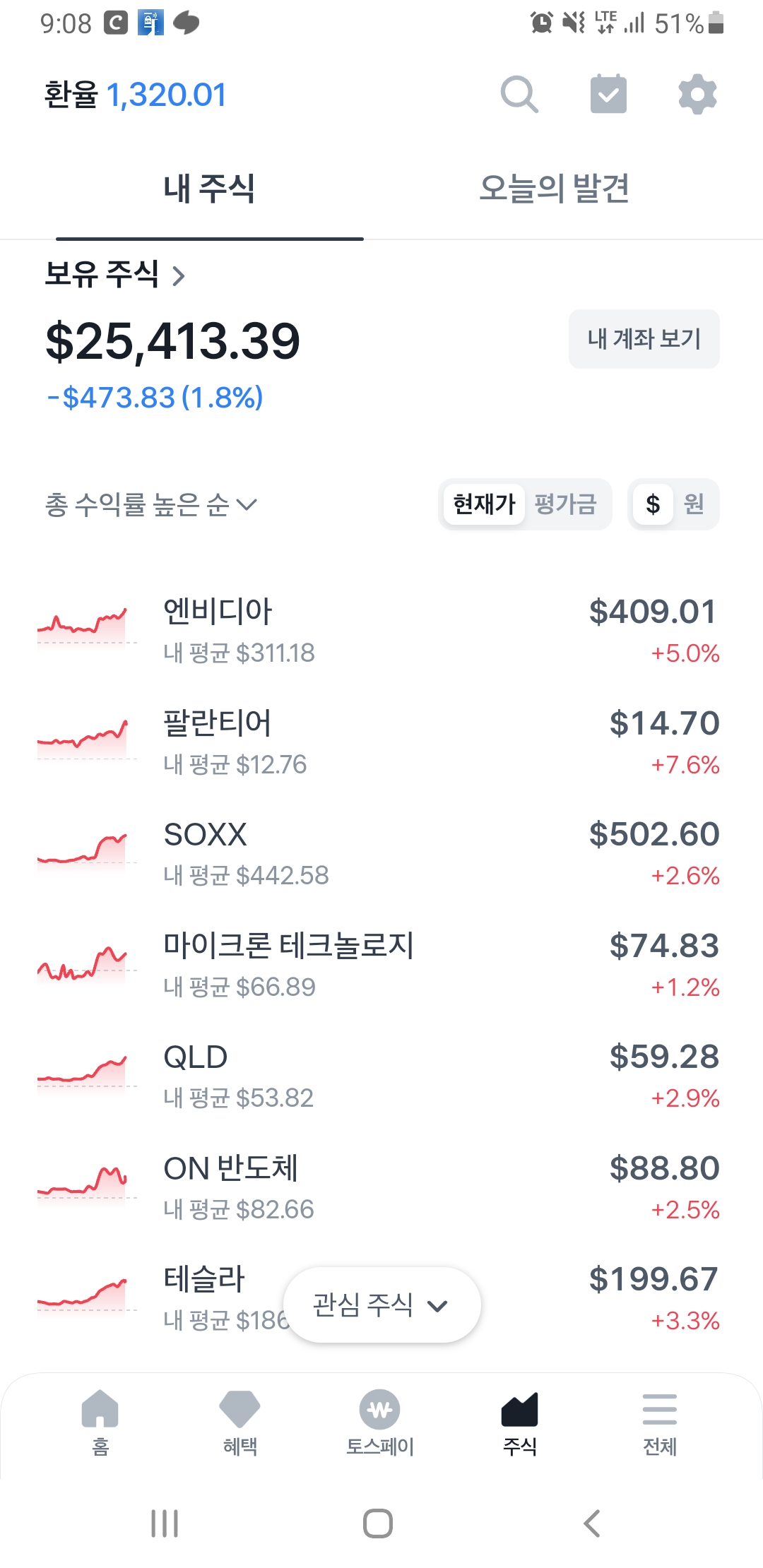Image resolution: width=763 pixels, height=1568 pixels.
Task: Open 보유 주식 details
Action: point(115,274)
